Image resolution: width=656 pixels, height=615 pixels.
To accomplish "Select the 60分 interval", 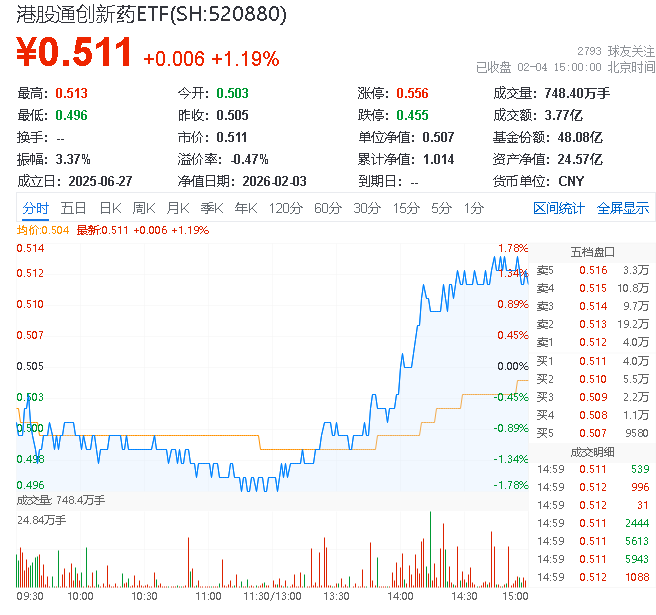I will pyautogui.click(x=328, y=208).
